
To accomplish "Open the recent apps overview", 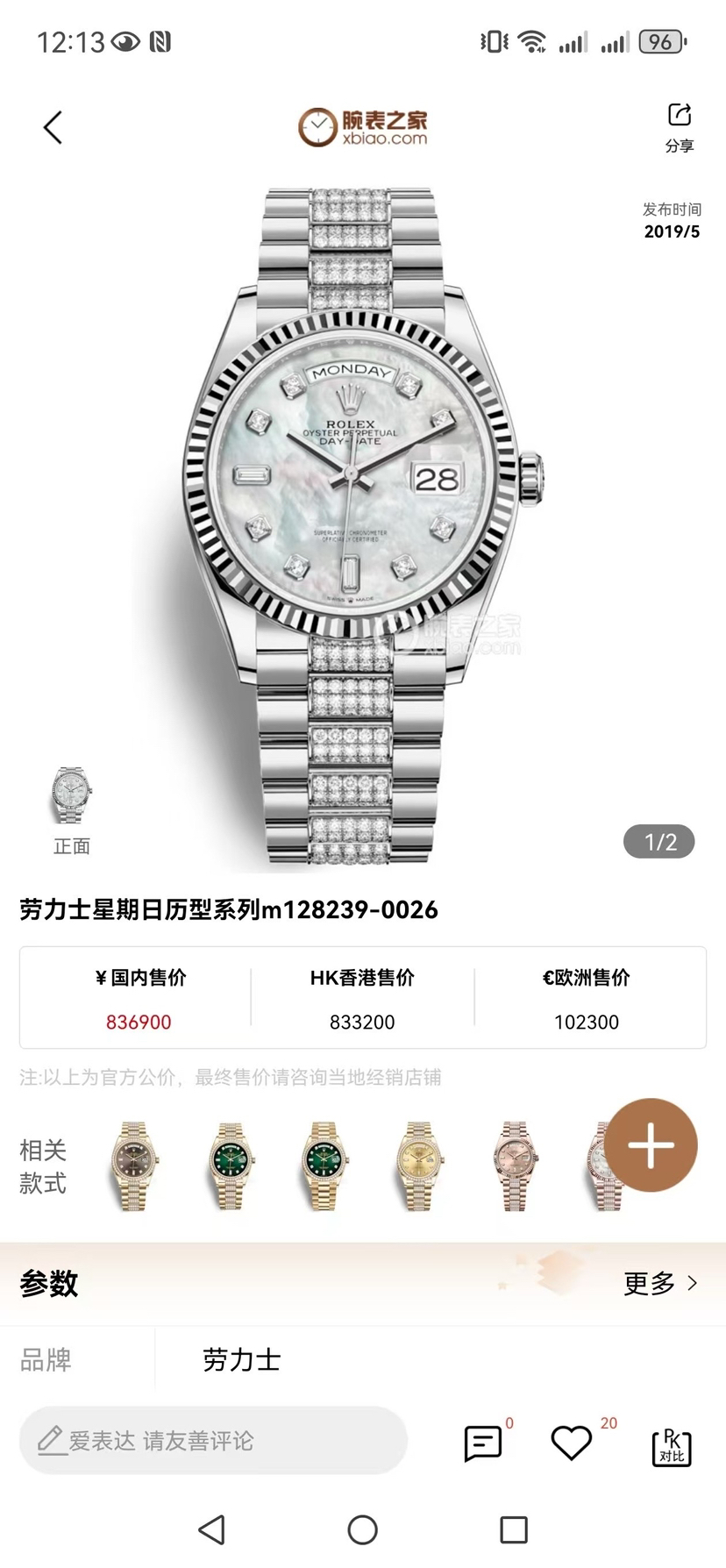I will click(513, 1529).
